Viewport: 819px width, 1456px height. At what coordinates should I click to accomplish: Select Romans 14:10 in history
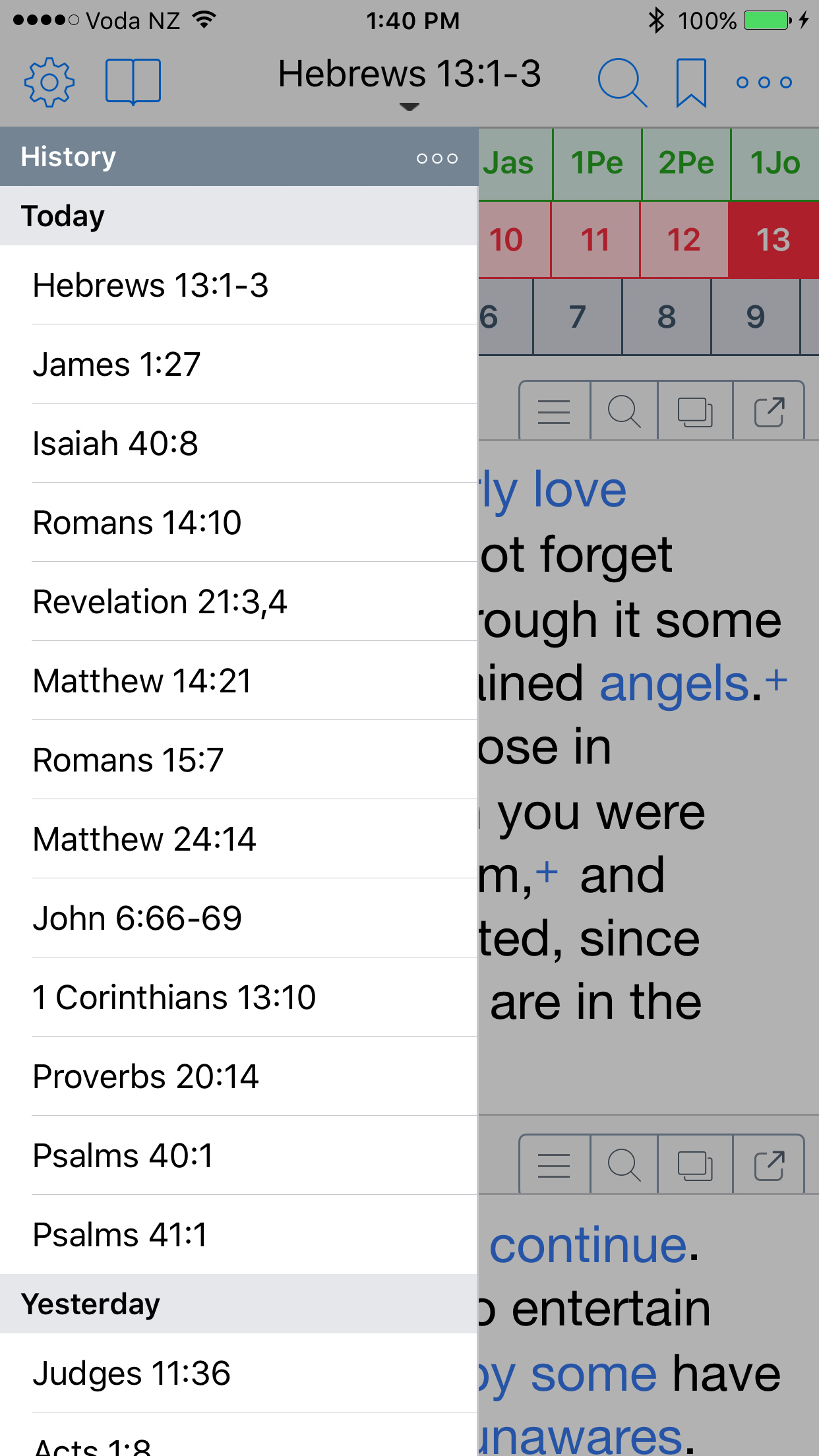pyautogui.click(x=137, y=523)
